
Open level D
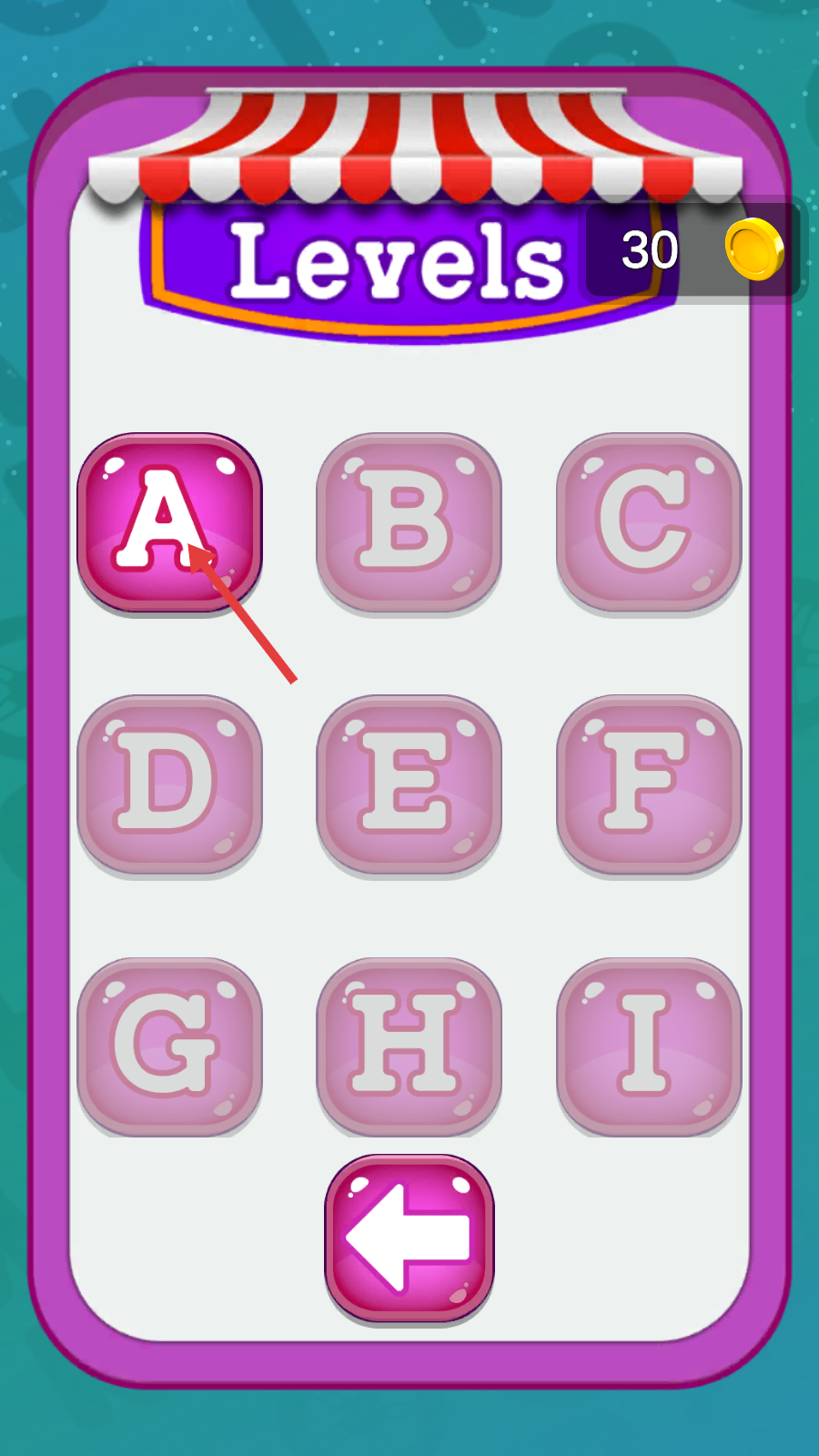170,785
